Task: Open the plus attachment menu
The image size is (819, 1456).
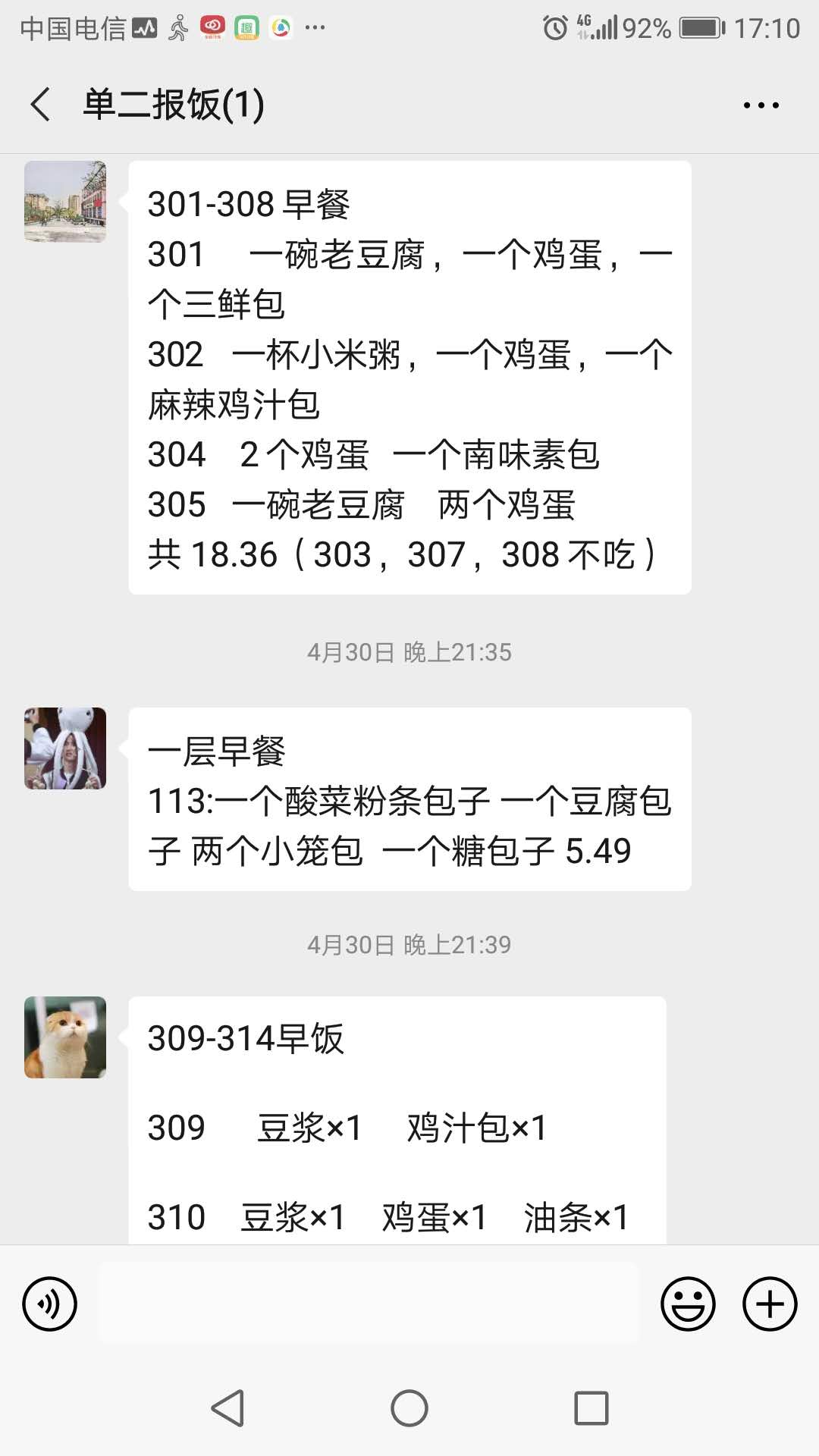Action: [x=769, y=1304]
